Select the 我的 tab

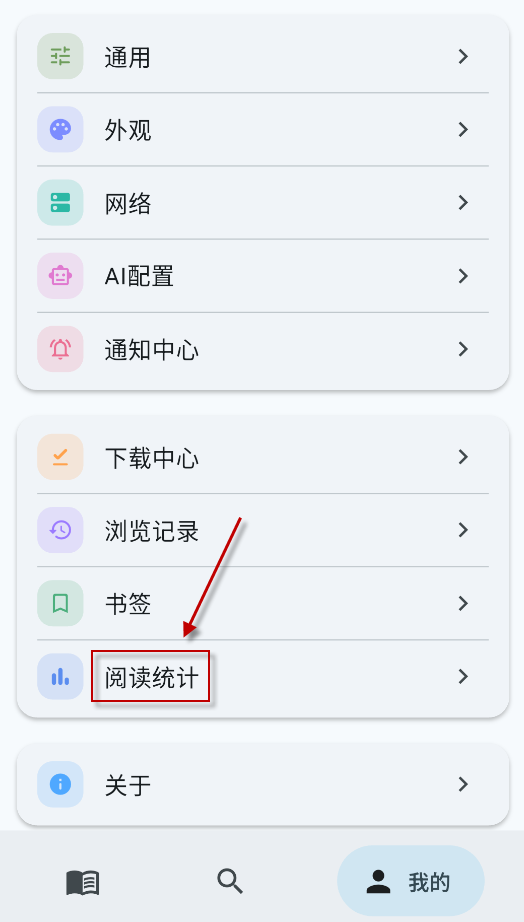tap(410, 881)
